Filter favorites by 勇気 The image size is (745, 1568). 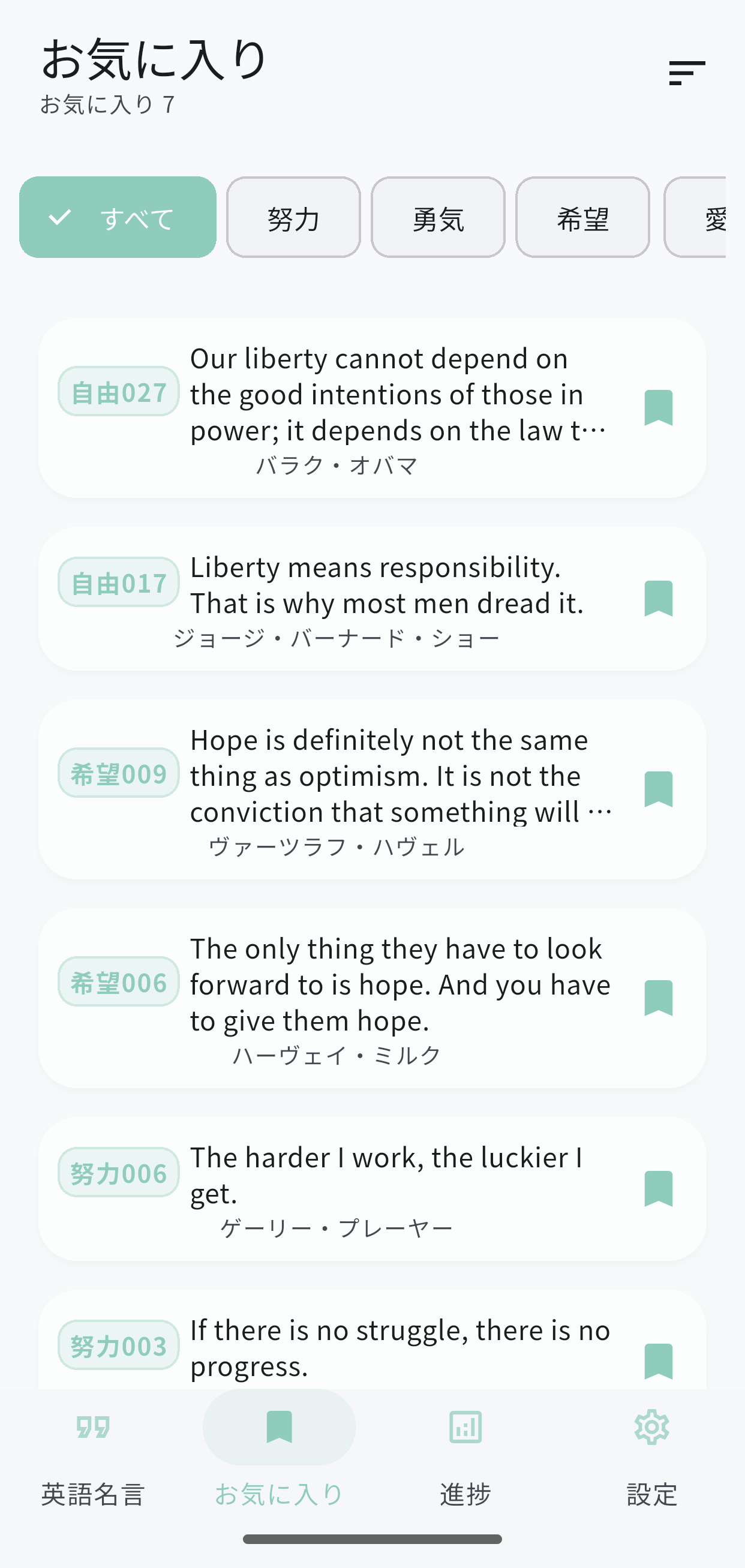438,217
